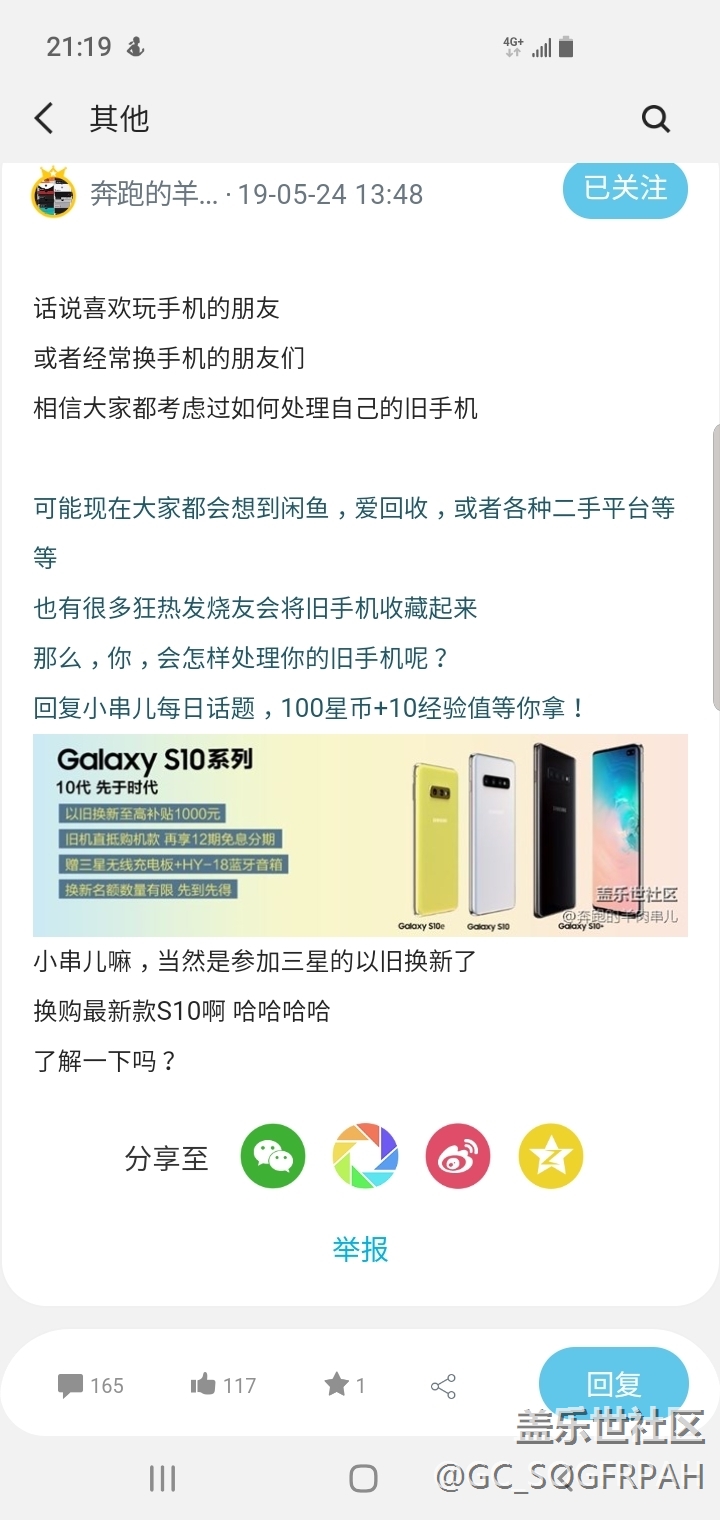720x1520 pixels.
Task: Favorite the post with the star icon
Action: point(344,1385)
